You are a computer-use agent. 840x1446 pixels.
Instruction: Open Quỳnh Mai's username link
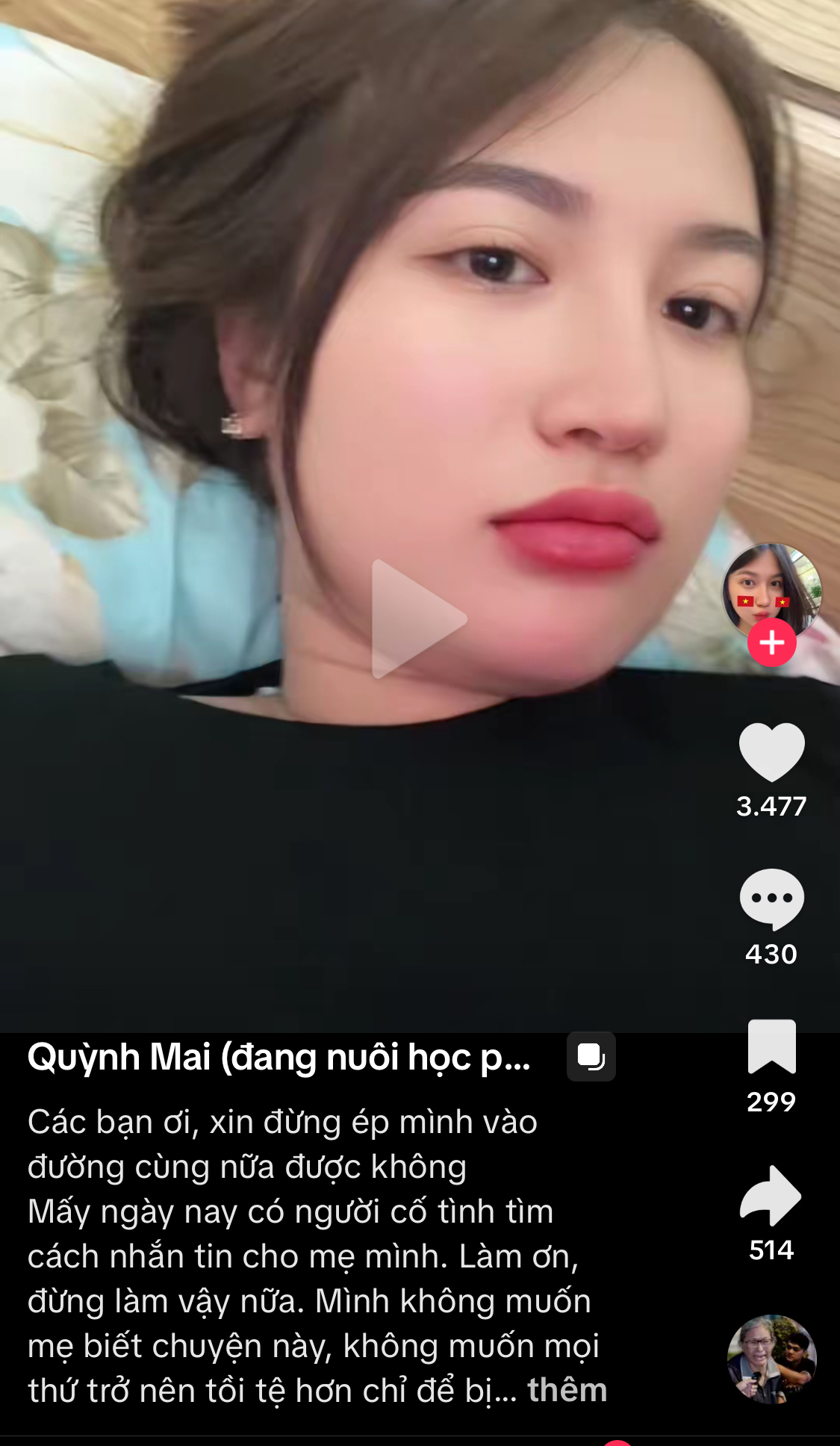click(x=279, y=1058)
